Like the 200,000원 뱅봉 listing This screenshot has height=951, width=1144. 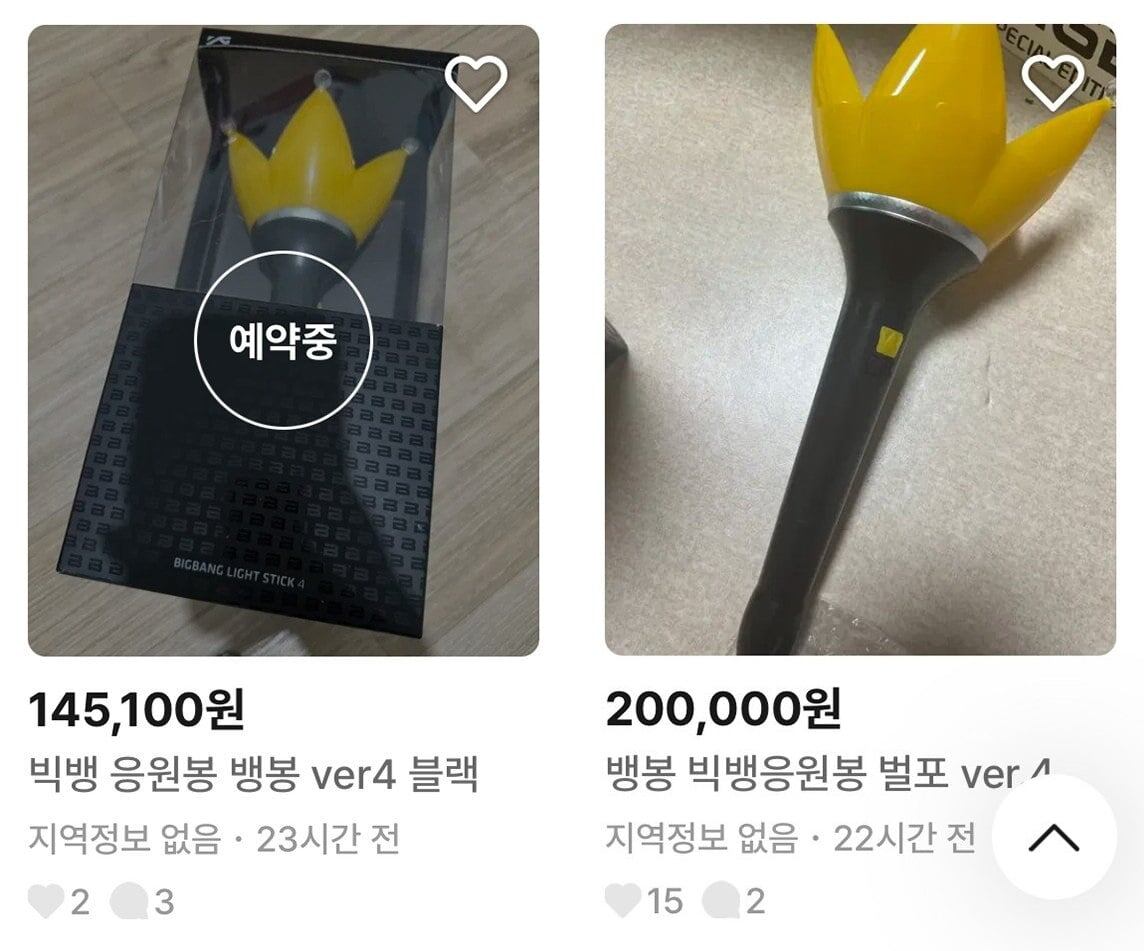click(1054, 83)
